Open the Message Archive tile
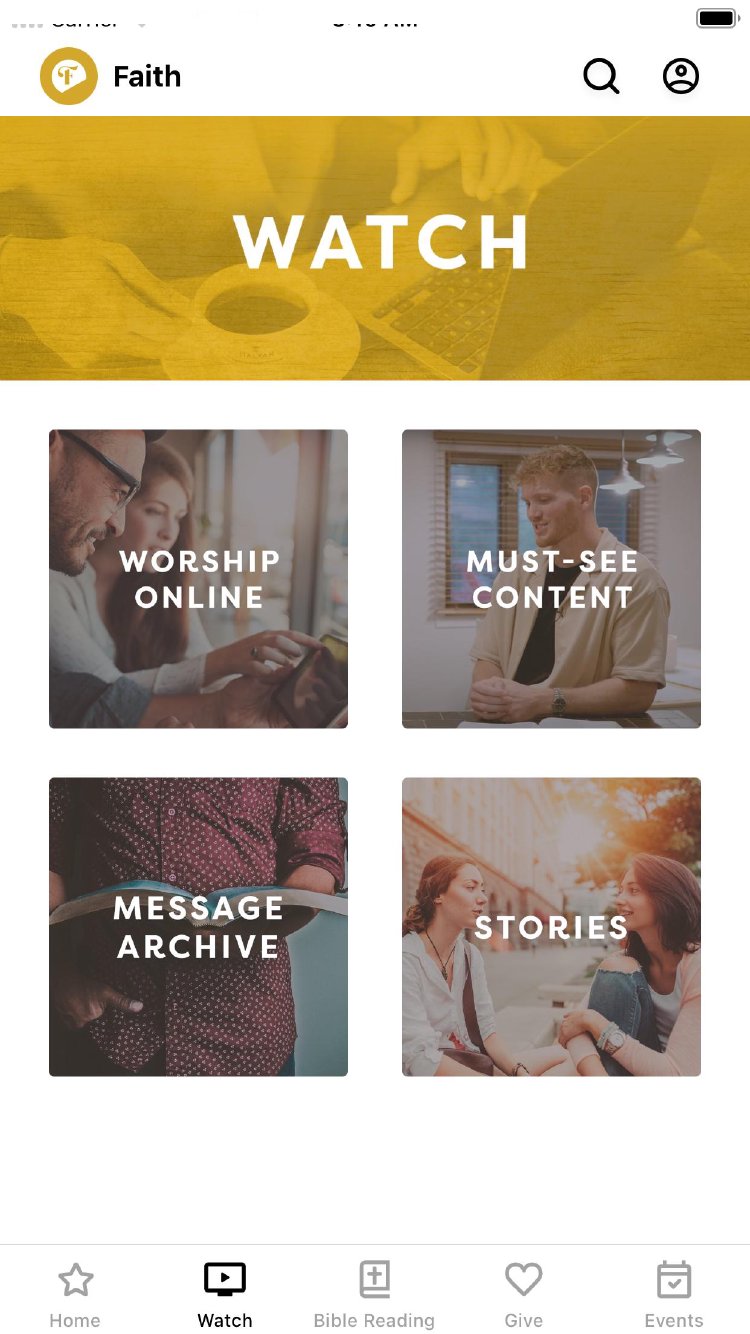750x1334 pixels. [x=198, y=927]
